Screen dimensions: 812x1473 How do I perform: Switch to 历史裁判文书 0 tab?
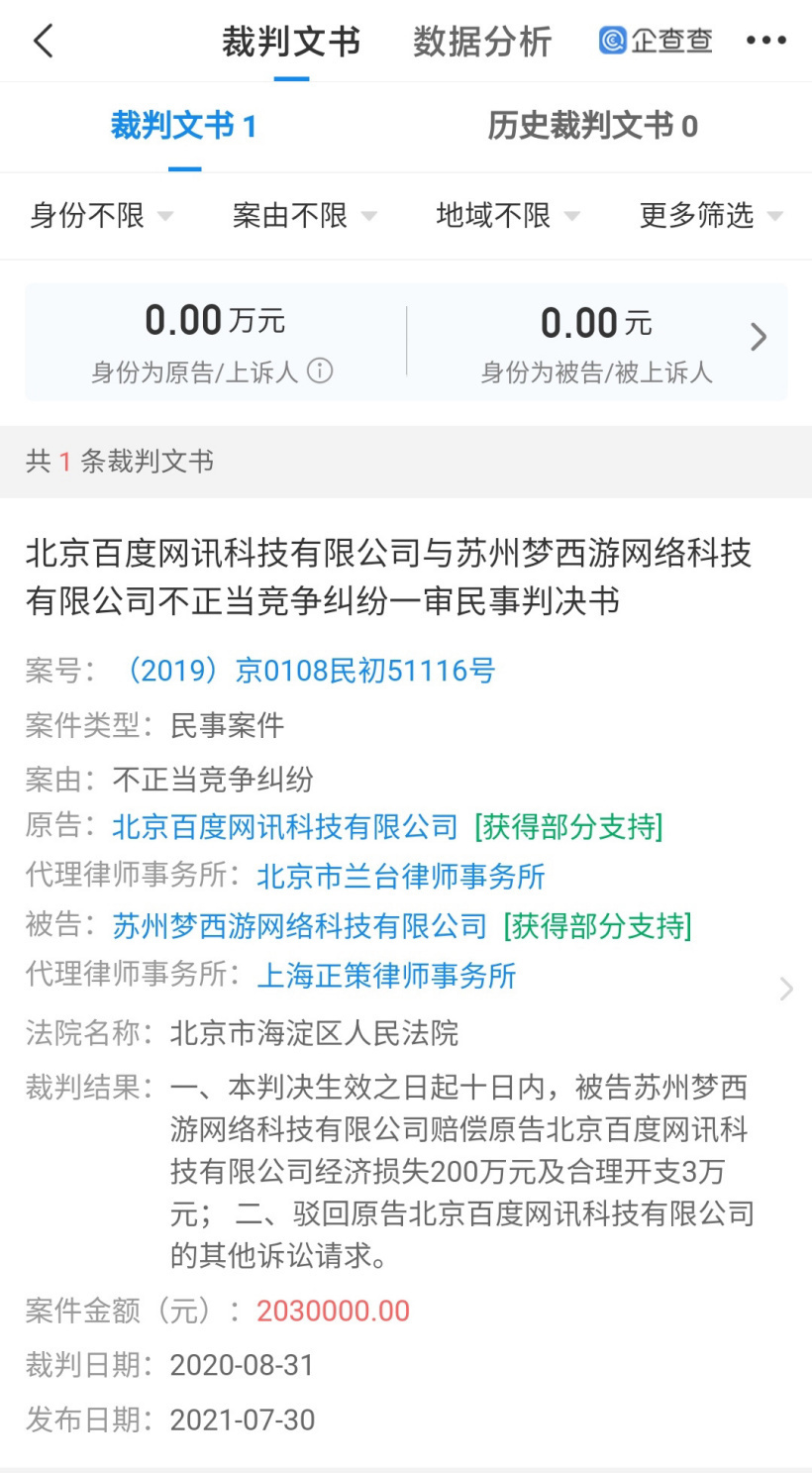[592, 127]
